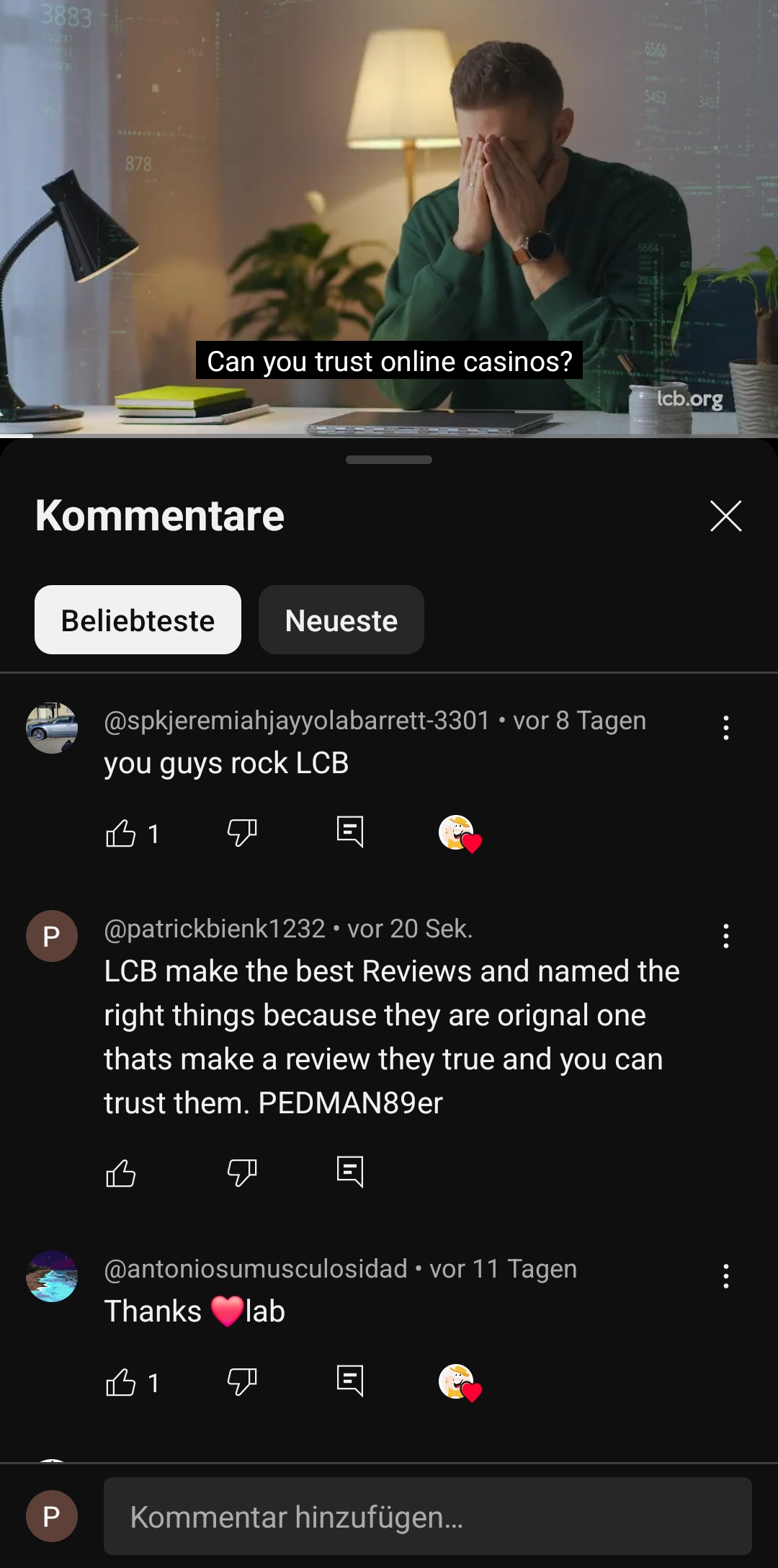Screen dimensions: 778x1568
Task: Switch to the Neueste comments chip
Action: click(341, 620)
